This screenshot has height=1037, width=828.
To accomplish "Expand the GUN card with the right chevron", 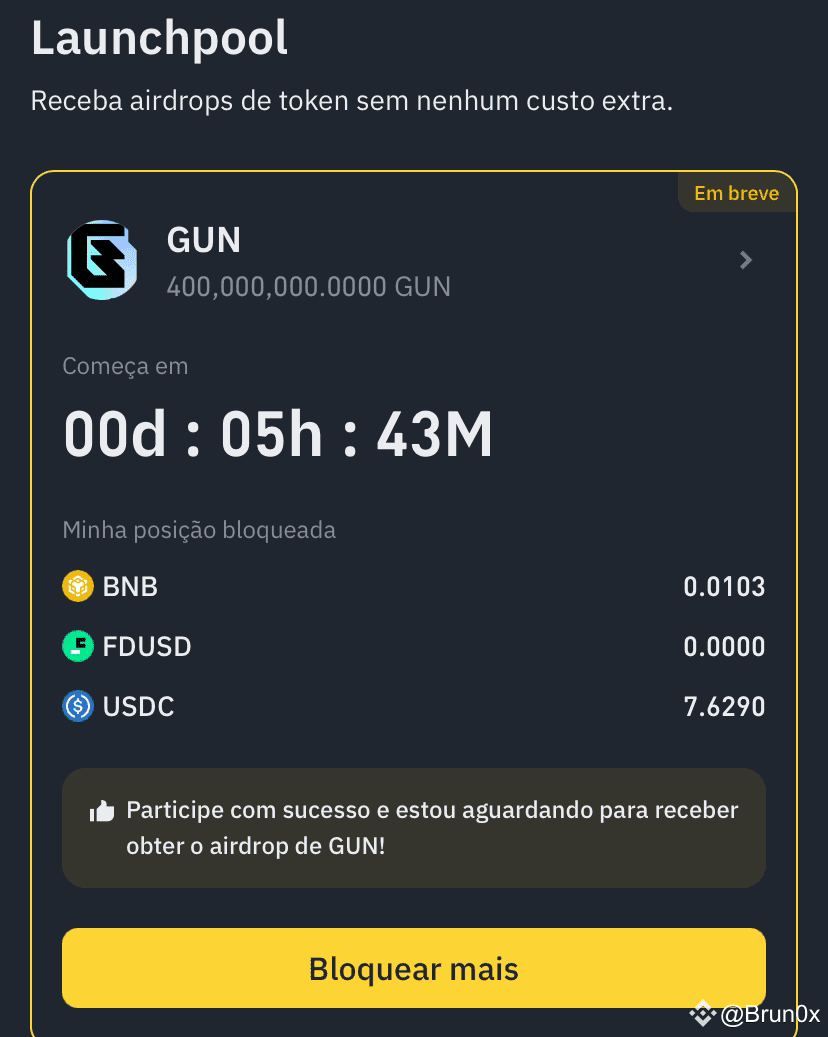I will pos(745,259).
